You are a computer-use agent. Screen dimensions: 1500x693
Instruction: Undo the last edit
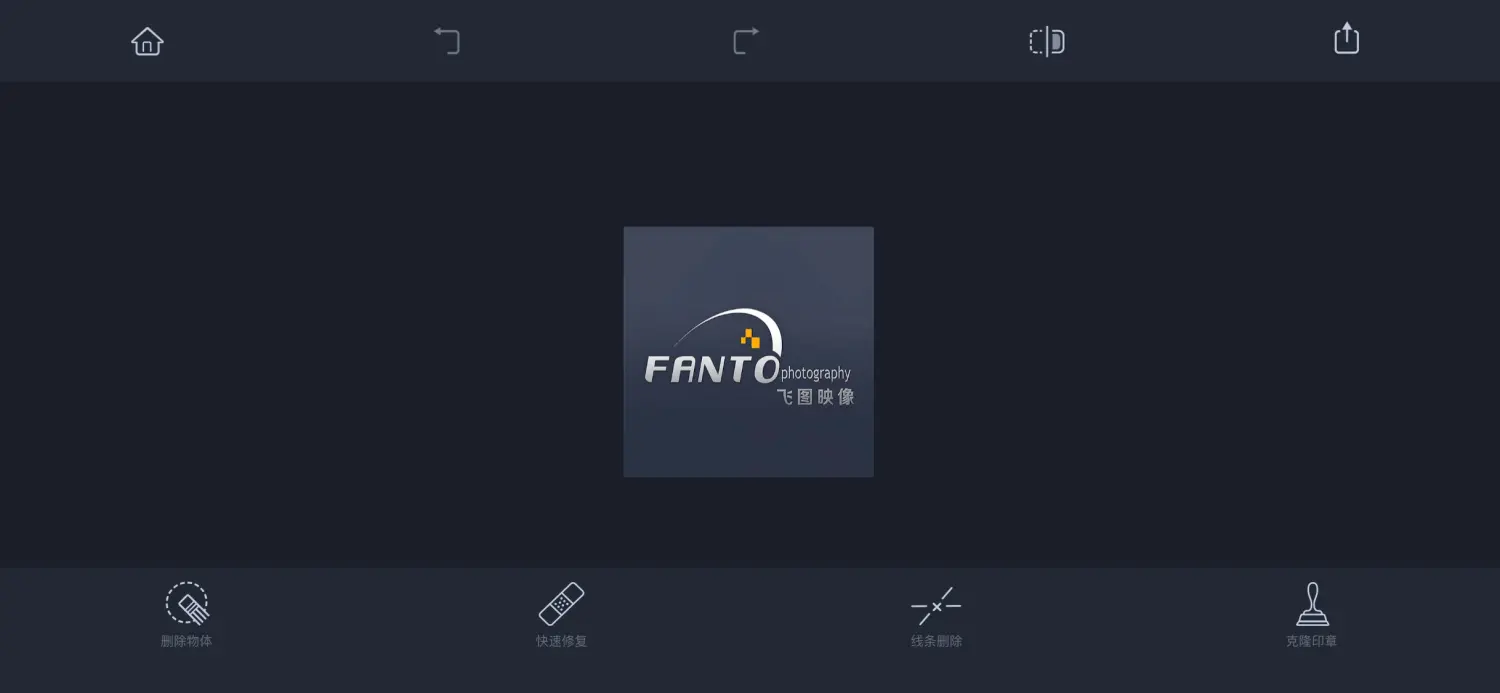447,41
